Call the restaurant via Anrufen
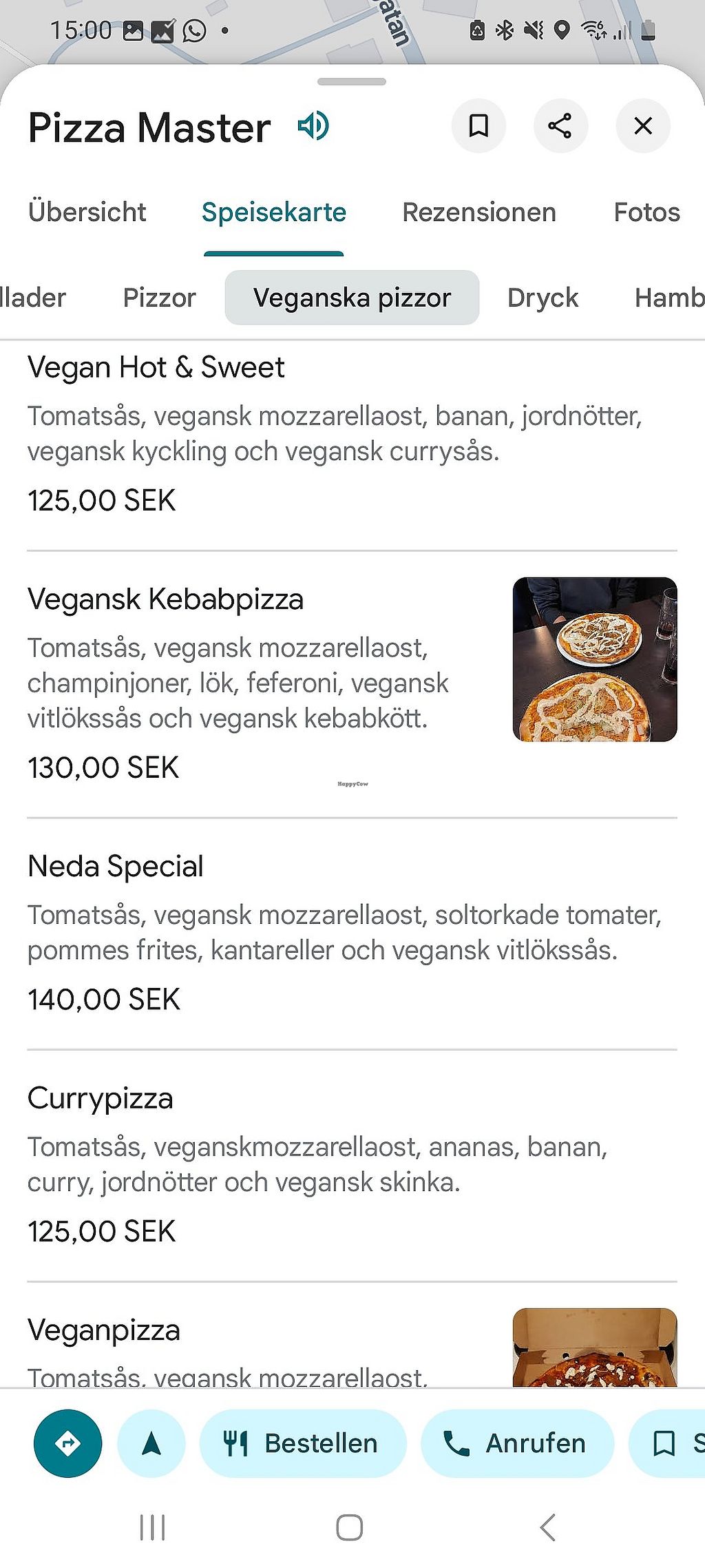The height and width of the screenshot is (1568, 705). click(x=517, y=1443)
